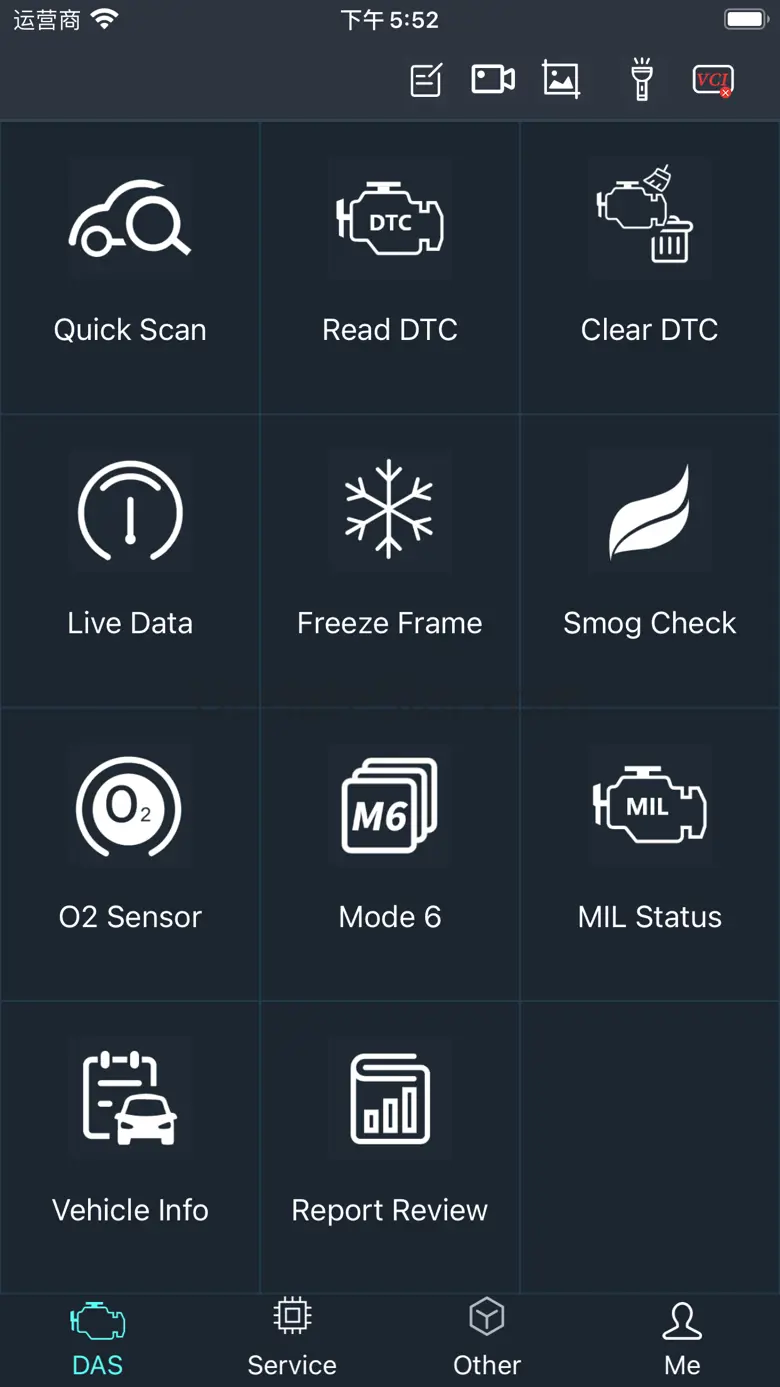
Task: Open Freeze Frame
Action: pos(390,560)
